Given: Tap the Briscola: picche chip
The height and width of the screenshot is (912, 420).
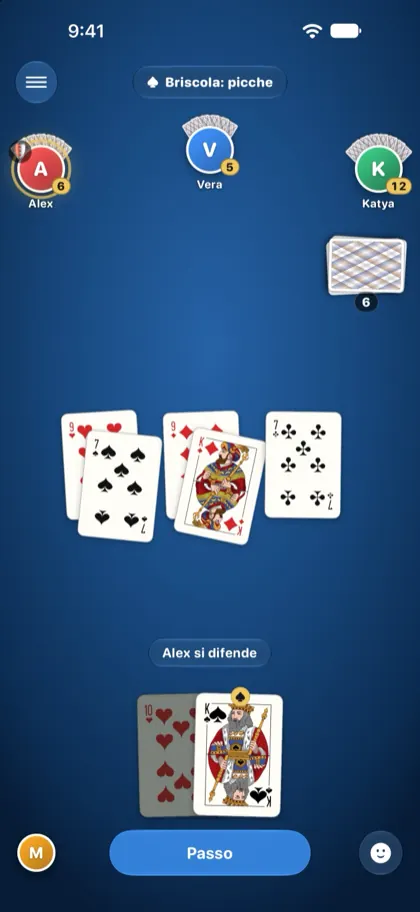Looking at the screenshot, I should pyautogui.click(x=210, y=82).
